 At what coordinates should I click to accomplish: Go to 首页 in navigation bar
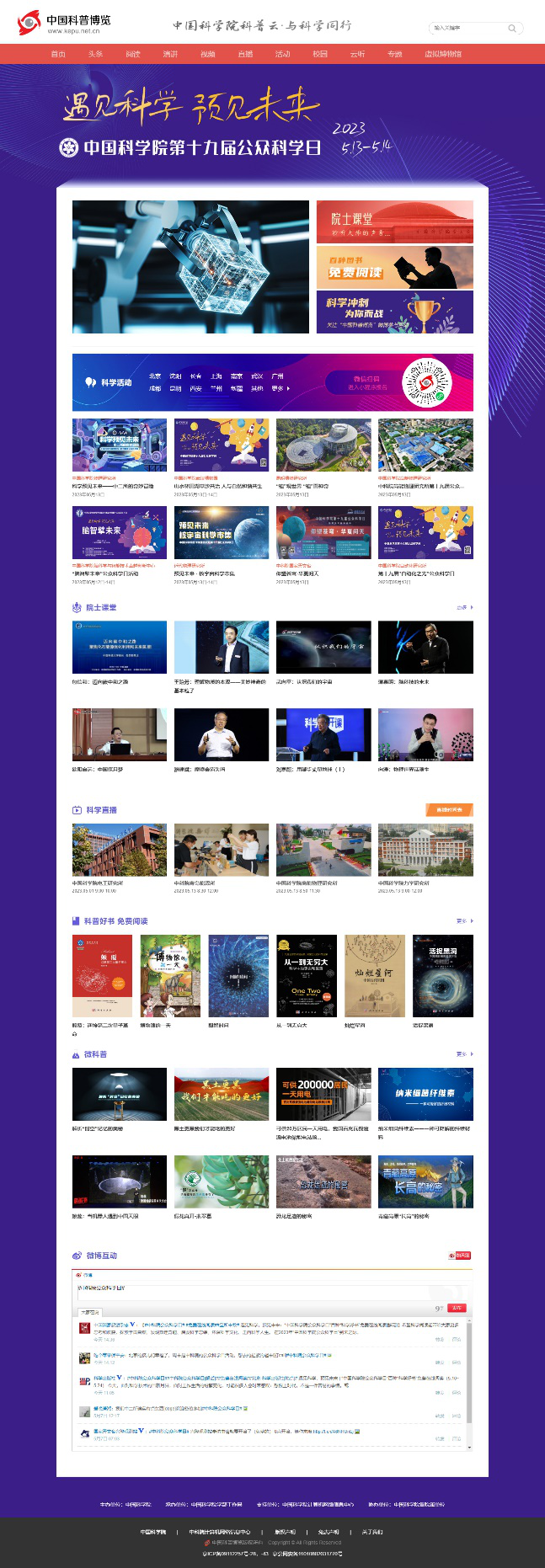58,54
